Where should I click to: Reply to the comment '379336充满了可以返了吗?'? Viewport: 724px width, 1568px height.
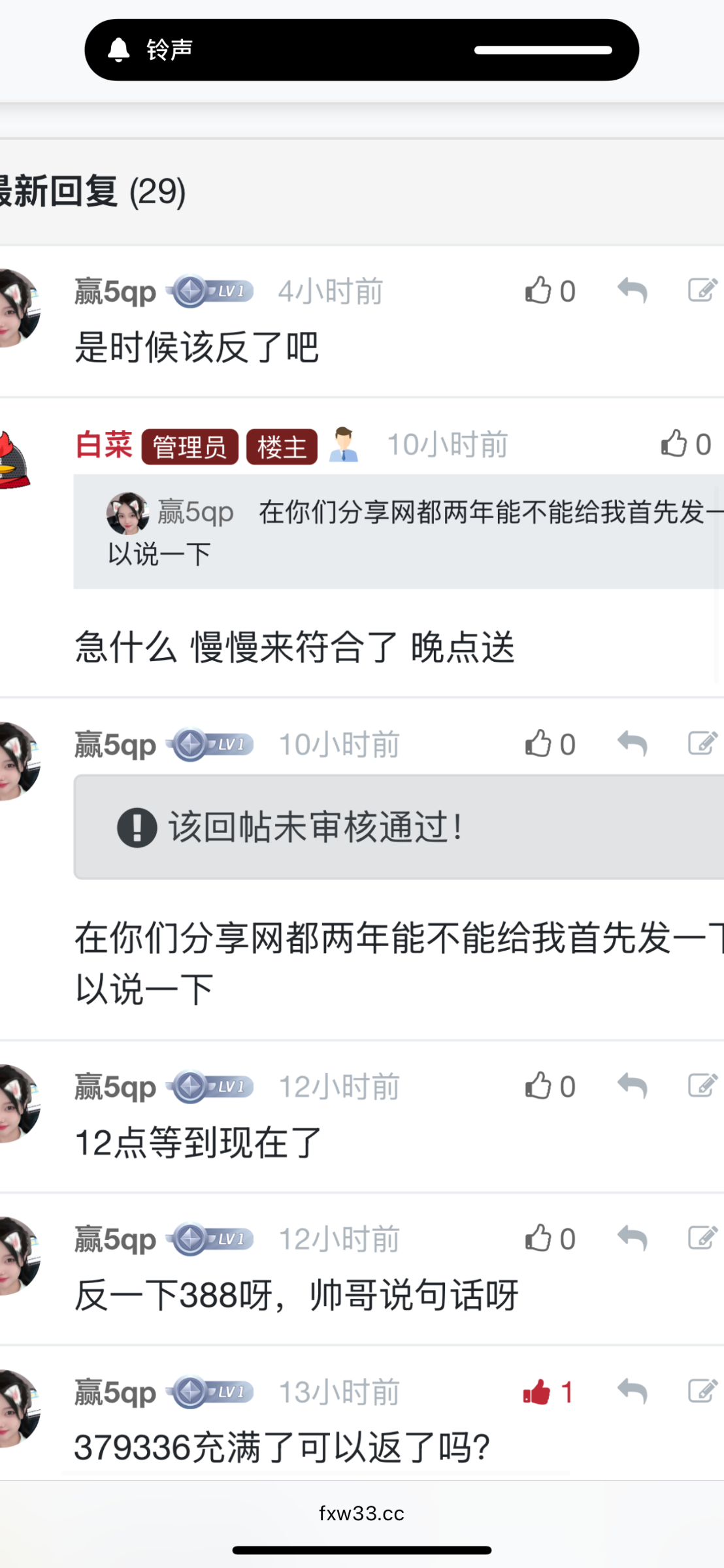click(632, 1392)
